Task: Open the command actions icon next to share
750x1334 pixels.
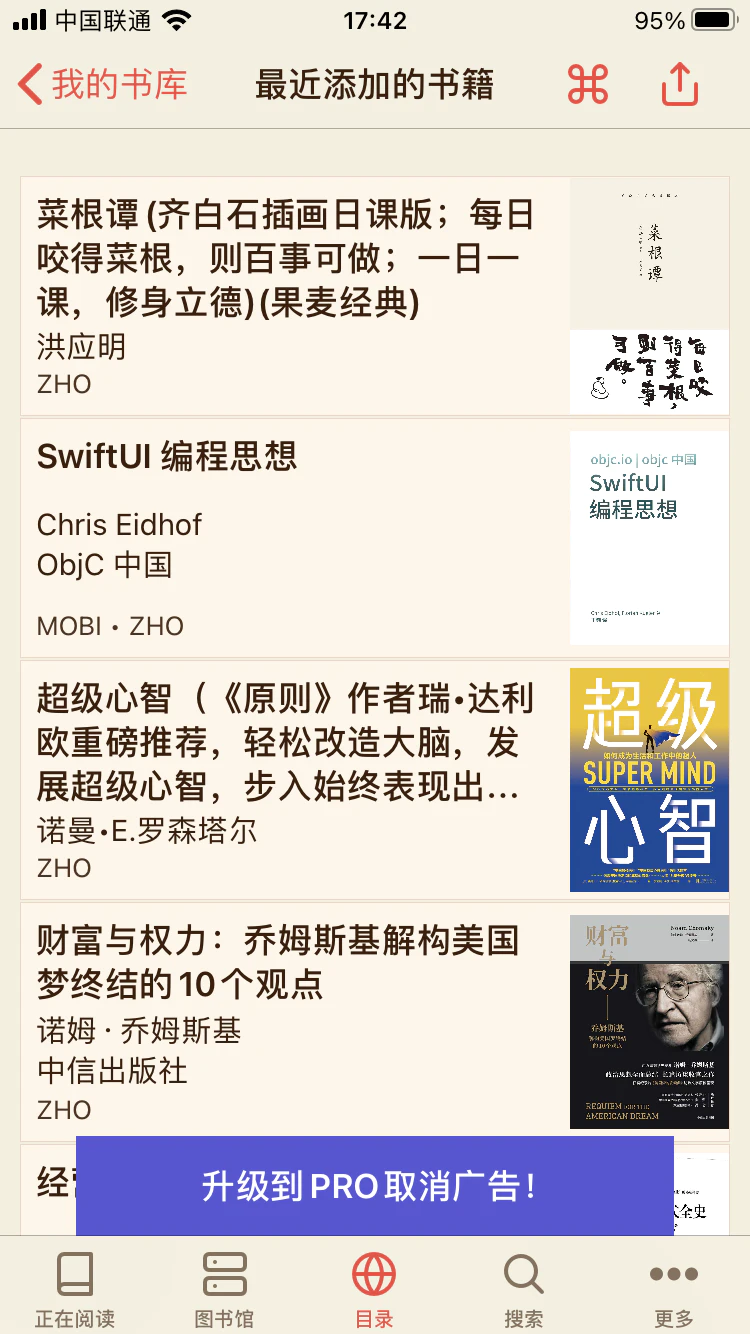Action: click(x=586, y=85)
